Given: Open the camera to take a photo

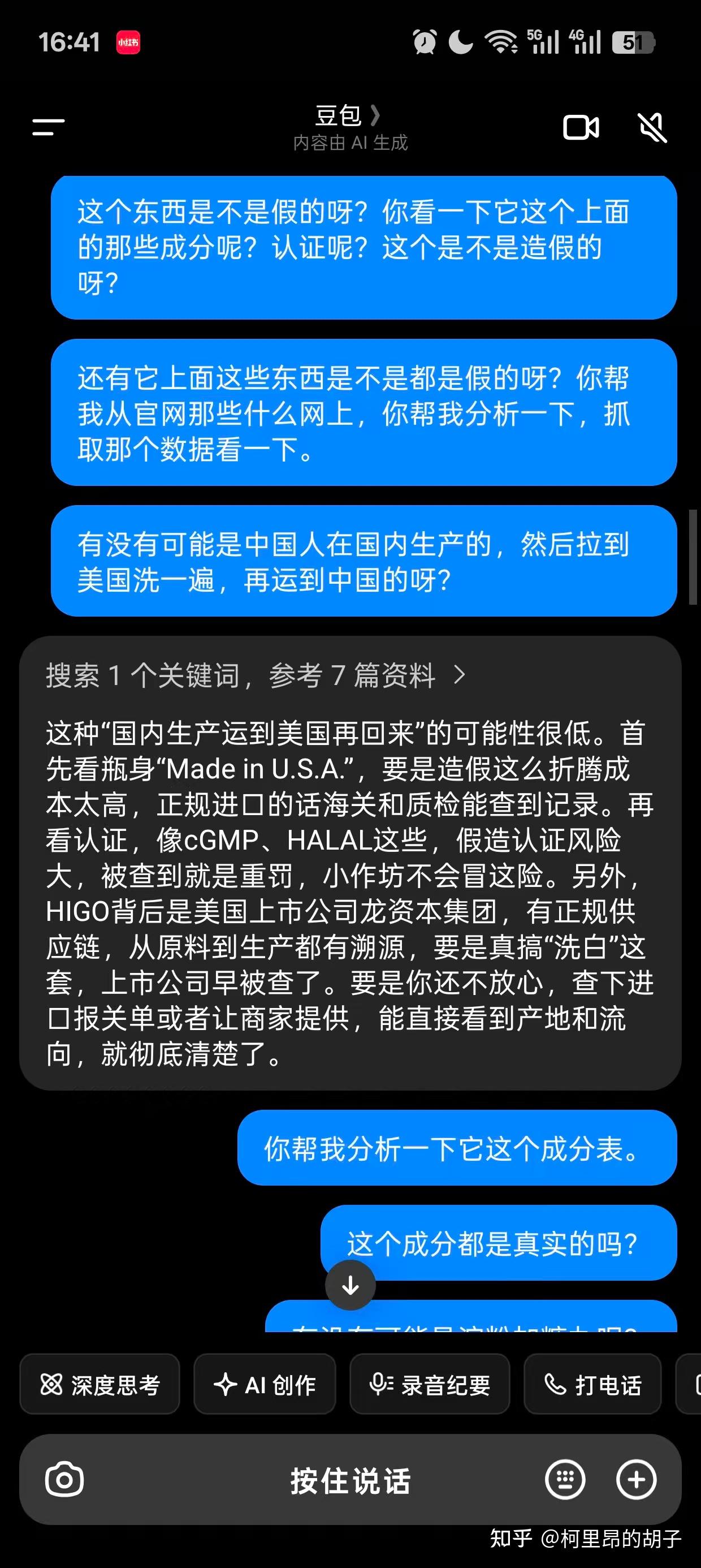Looking at the screenshot, I should click(64, 1480).
